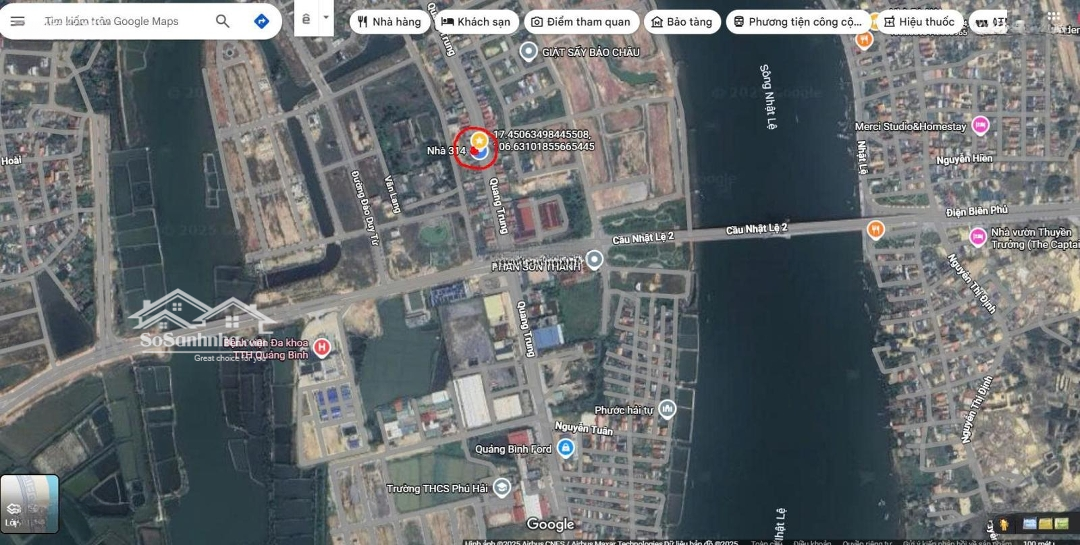1080x545 pixels.
Task: Open the map layers thumbnail
Action: tap(29, 503)
